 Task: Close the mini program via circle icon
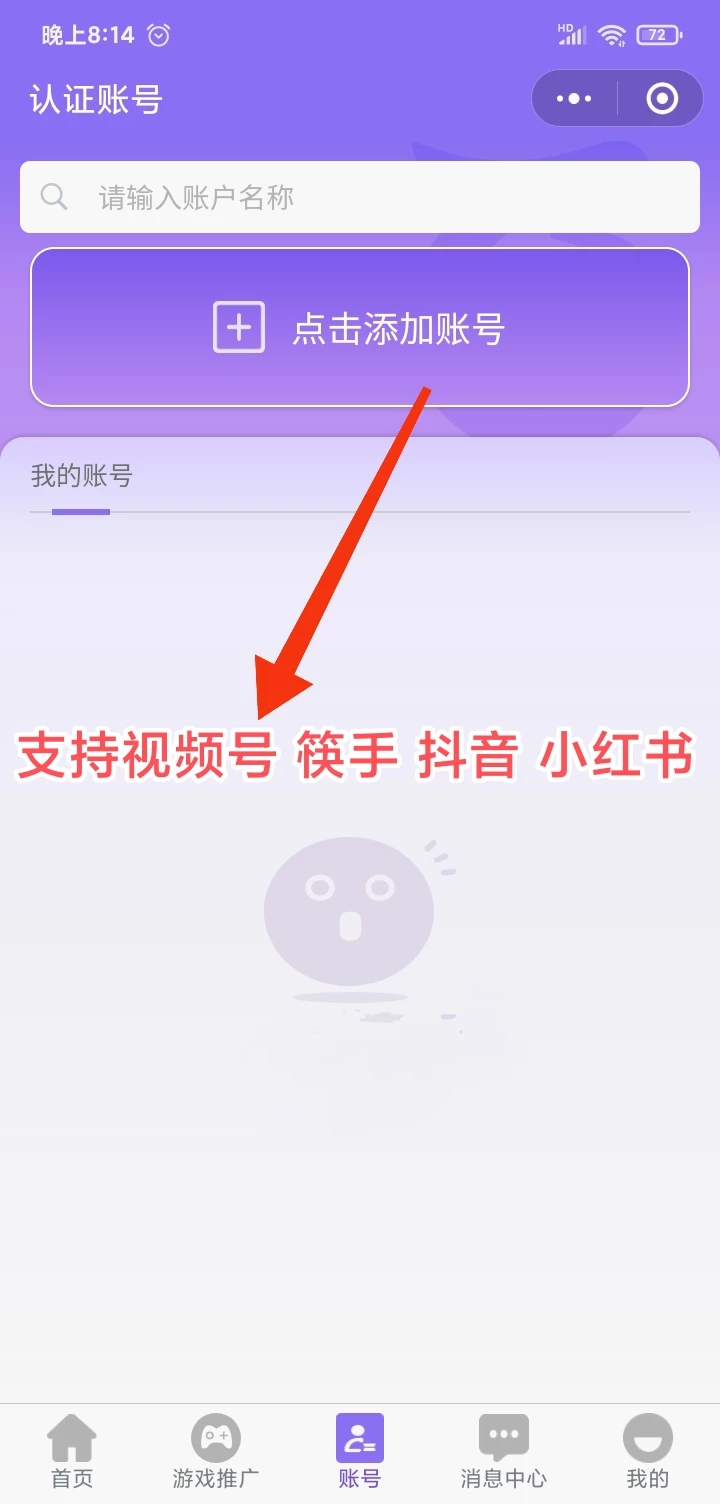tap(662, 98)
